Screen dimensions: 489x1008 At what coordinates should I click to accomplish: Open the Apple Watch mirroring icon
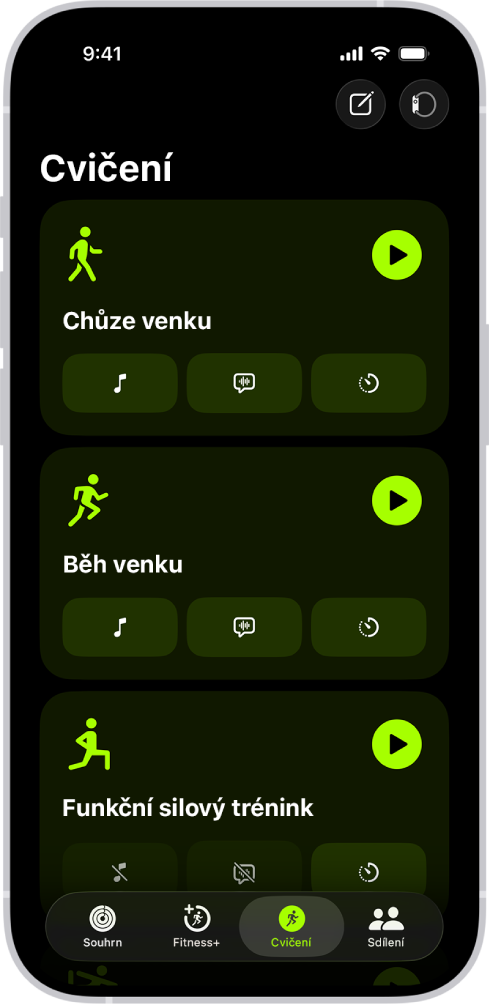[x=423, y=104]
